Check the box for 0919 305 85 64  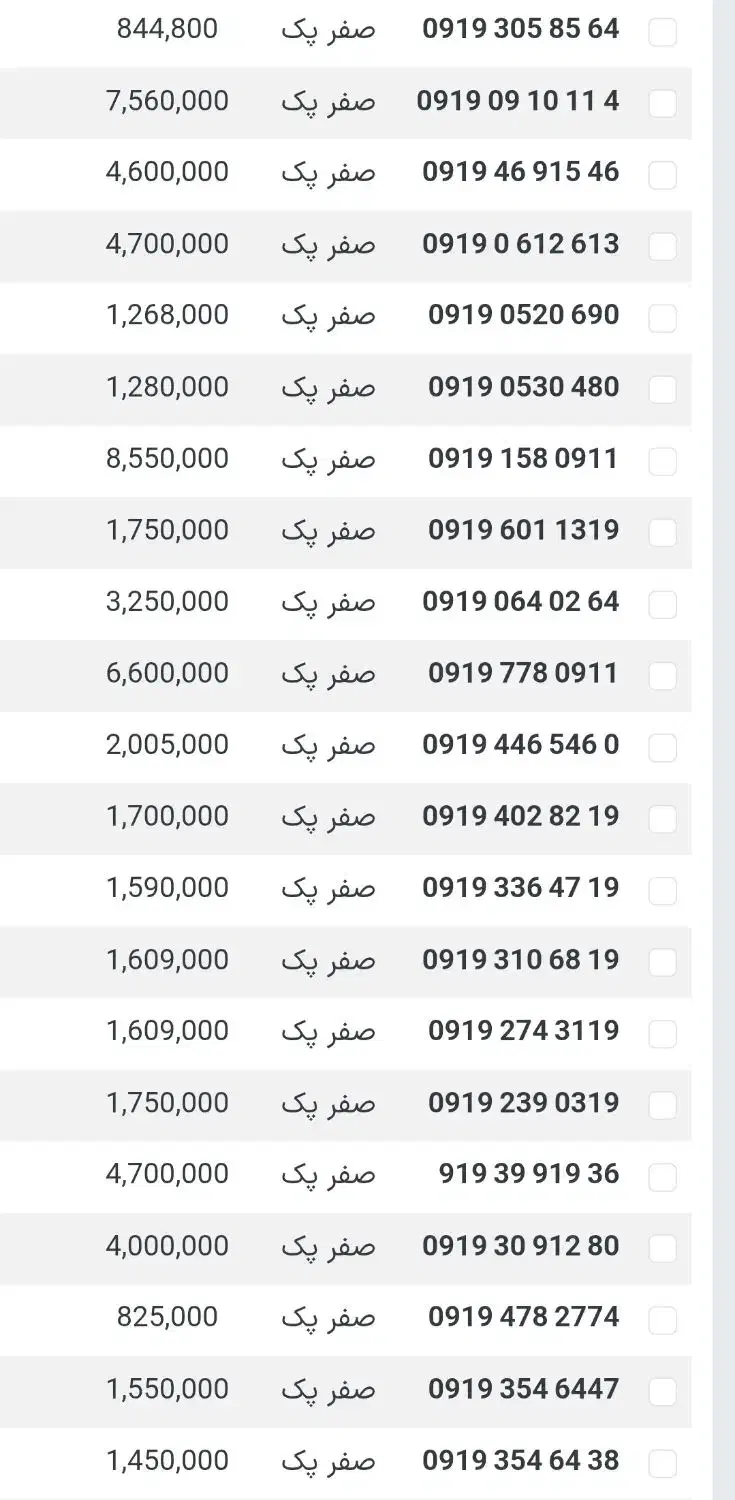662,33
